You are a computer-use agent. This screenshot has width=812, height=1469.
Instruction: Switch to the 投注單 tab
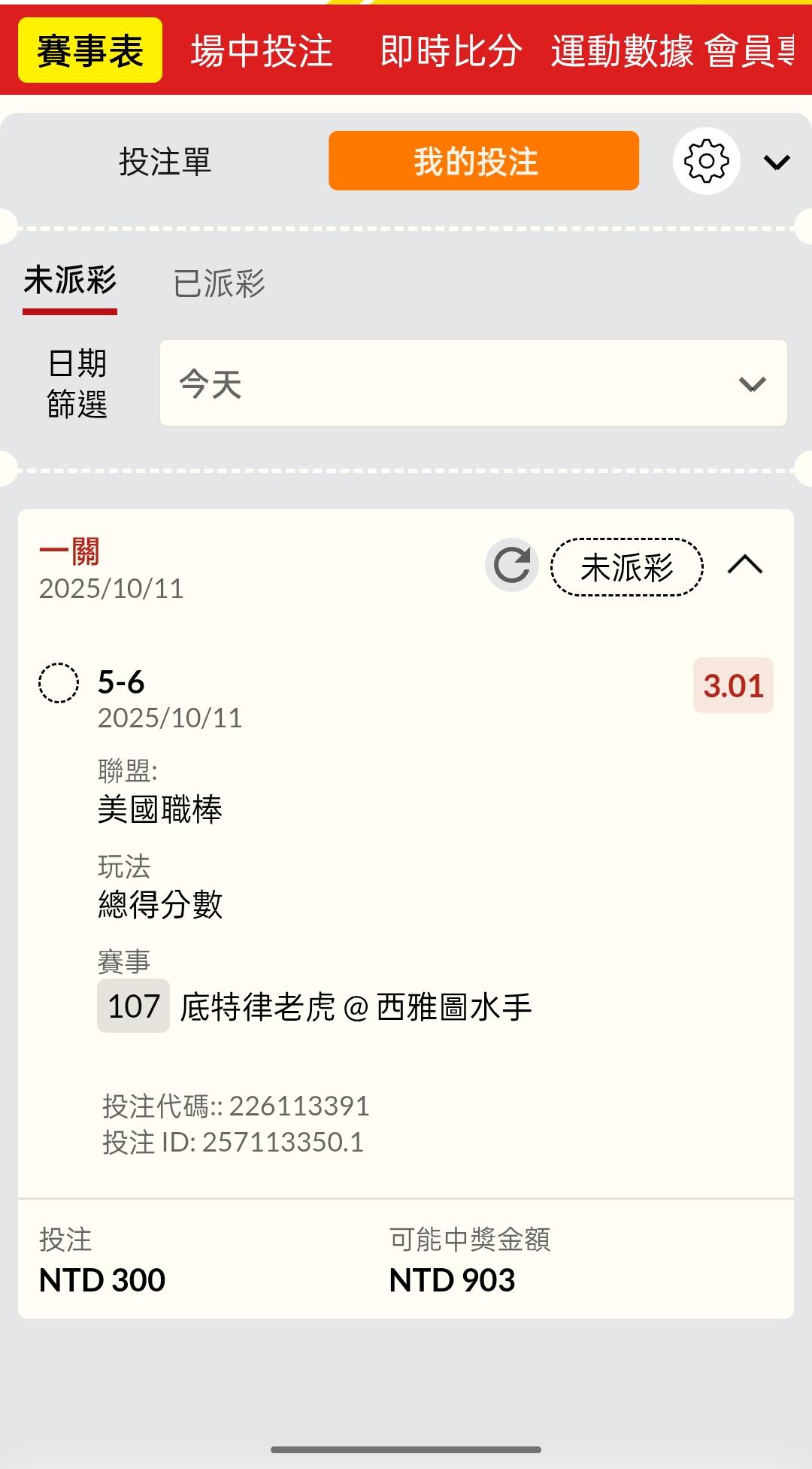tap(165, 162)
